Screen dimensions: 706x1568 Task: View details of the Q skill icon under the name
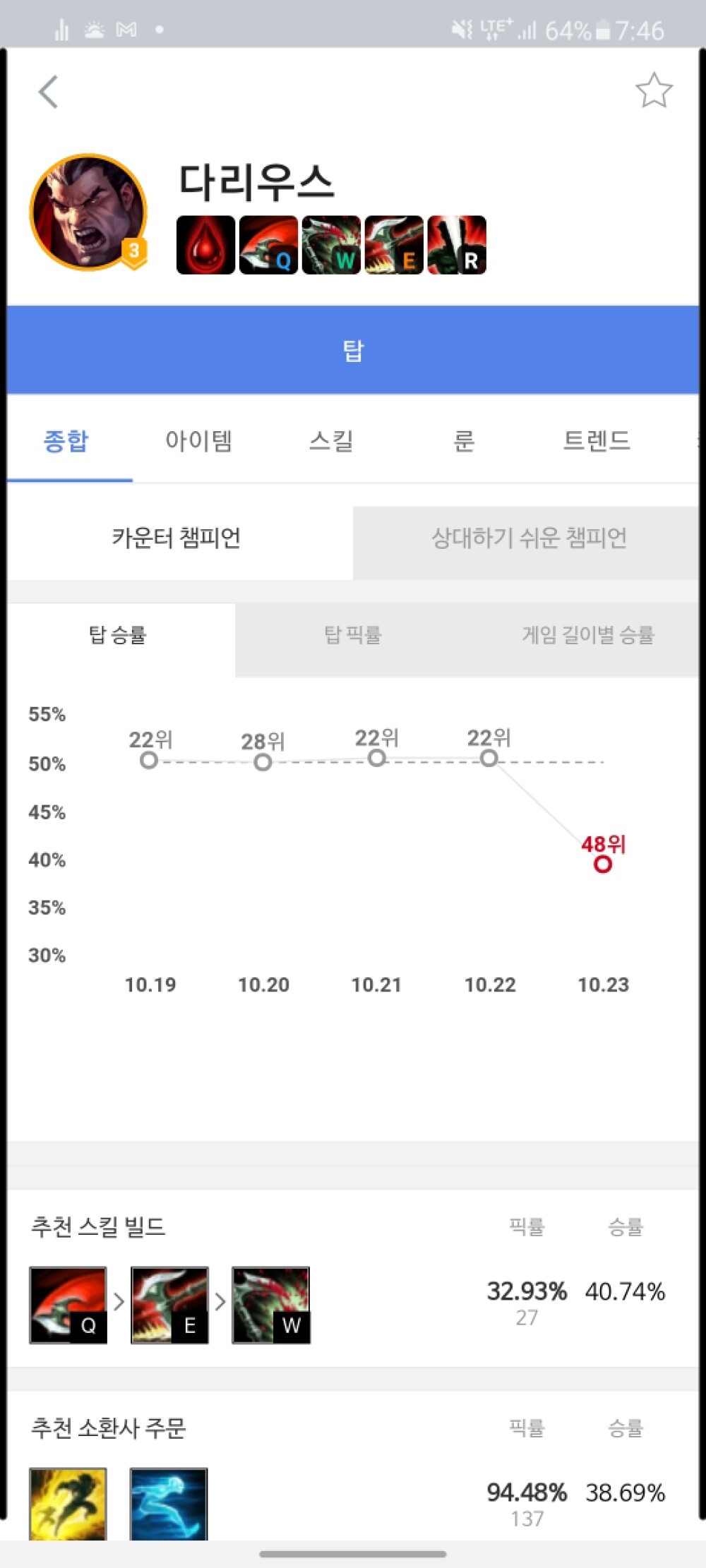coord(268,245)
